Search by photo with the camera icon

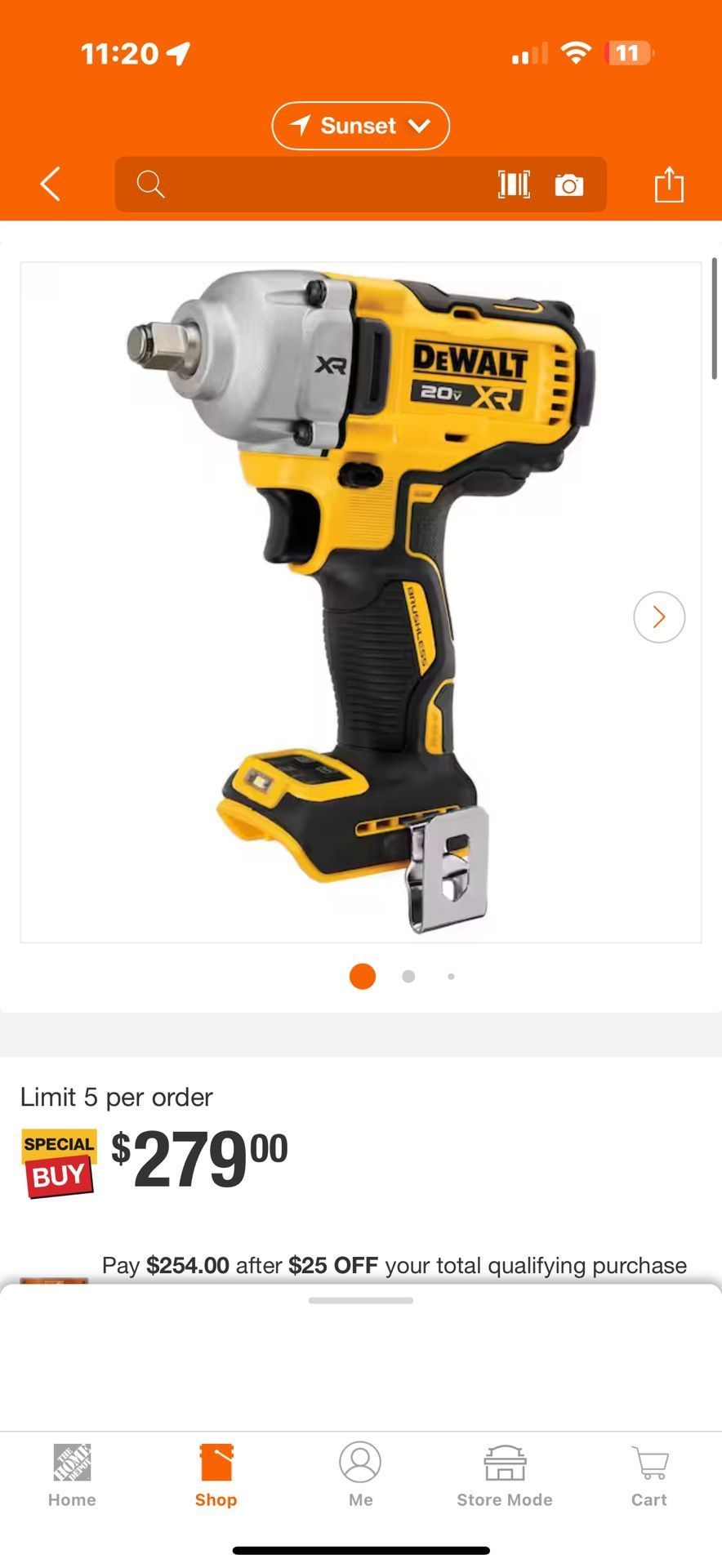coord(569,185)
